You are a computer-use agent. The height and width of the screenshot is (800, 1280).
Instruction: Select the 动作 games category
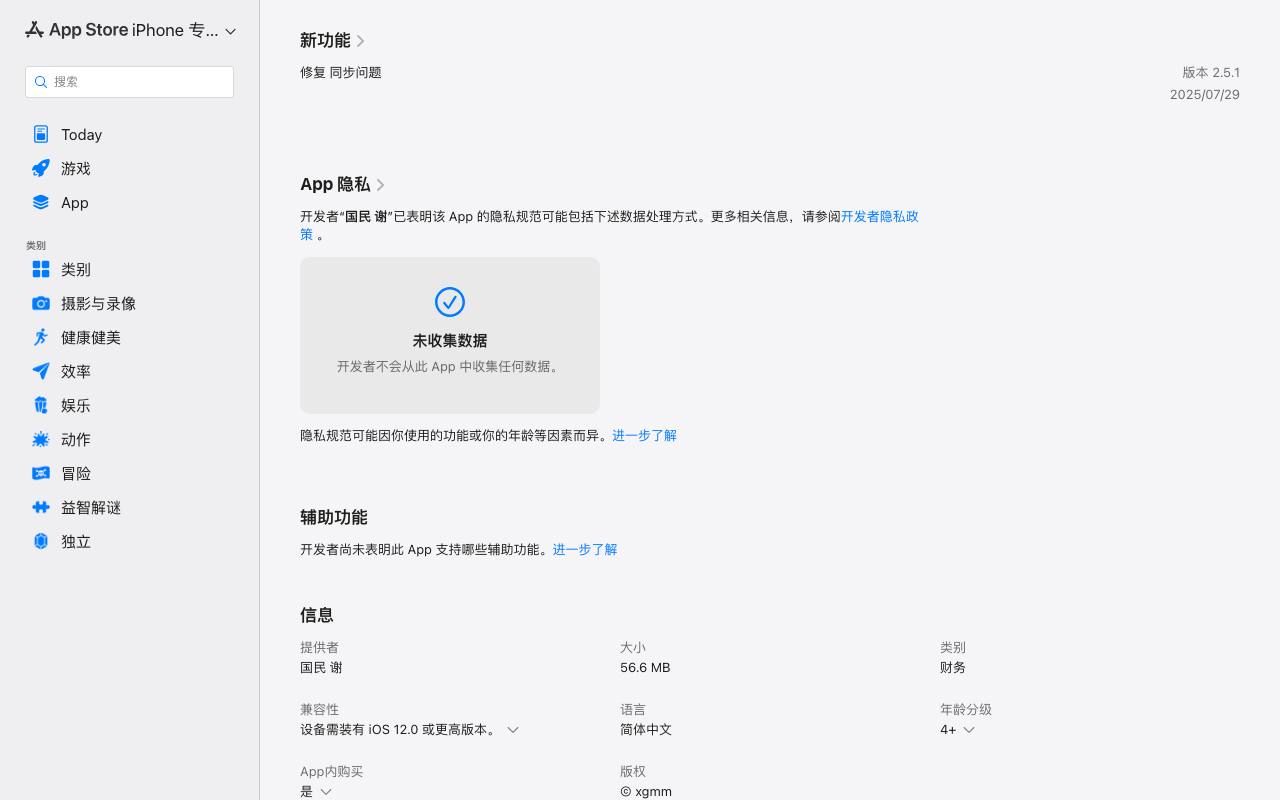click(129, 440)
